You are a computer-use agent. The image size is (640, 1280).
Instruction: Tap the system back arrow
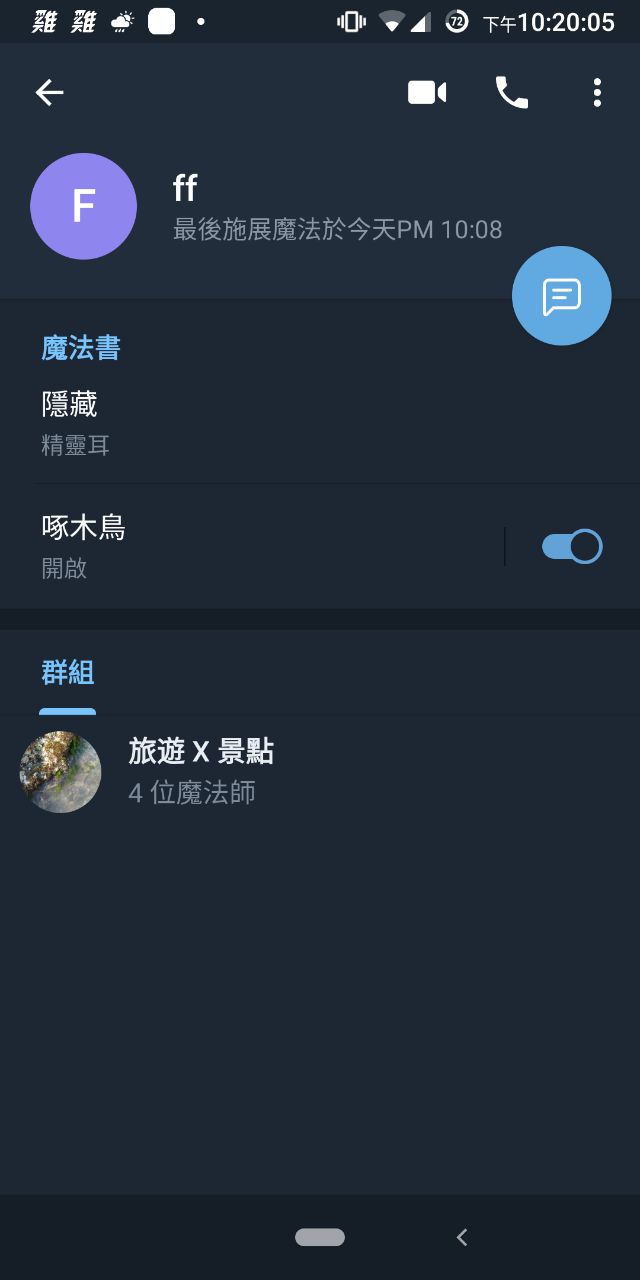[462, 1237]
